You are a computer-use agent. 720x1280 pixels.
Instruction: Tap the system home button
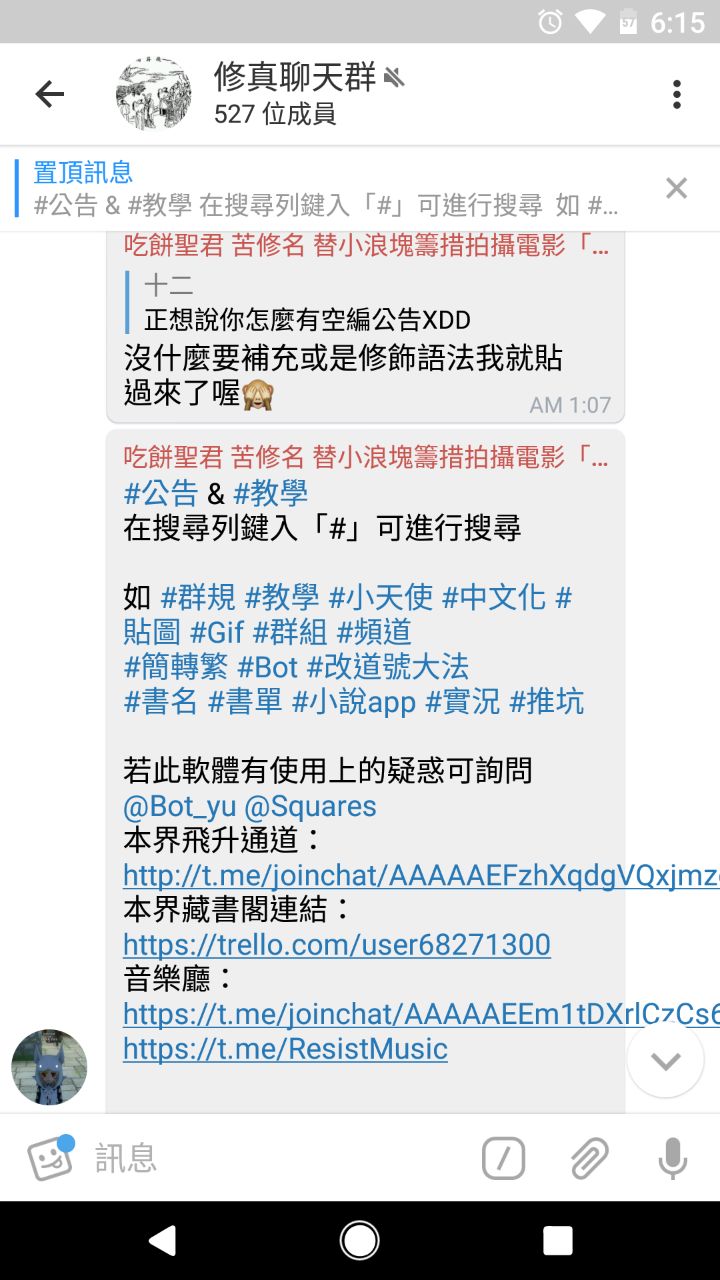(x=360, y=1241)
